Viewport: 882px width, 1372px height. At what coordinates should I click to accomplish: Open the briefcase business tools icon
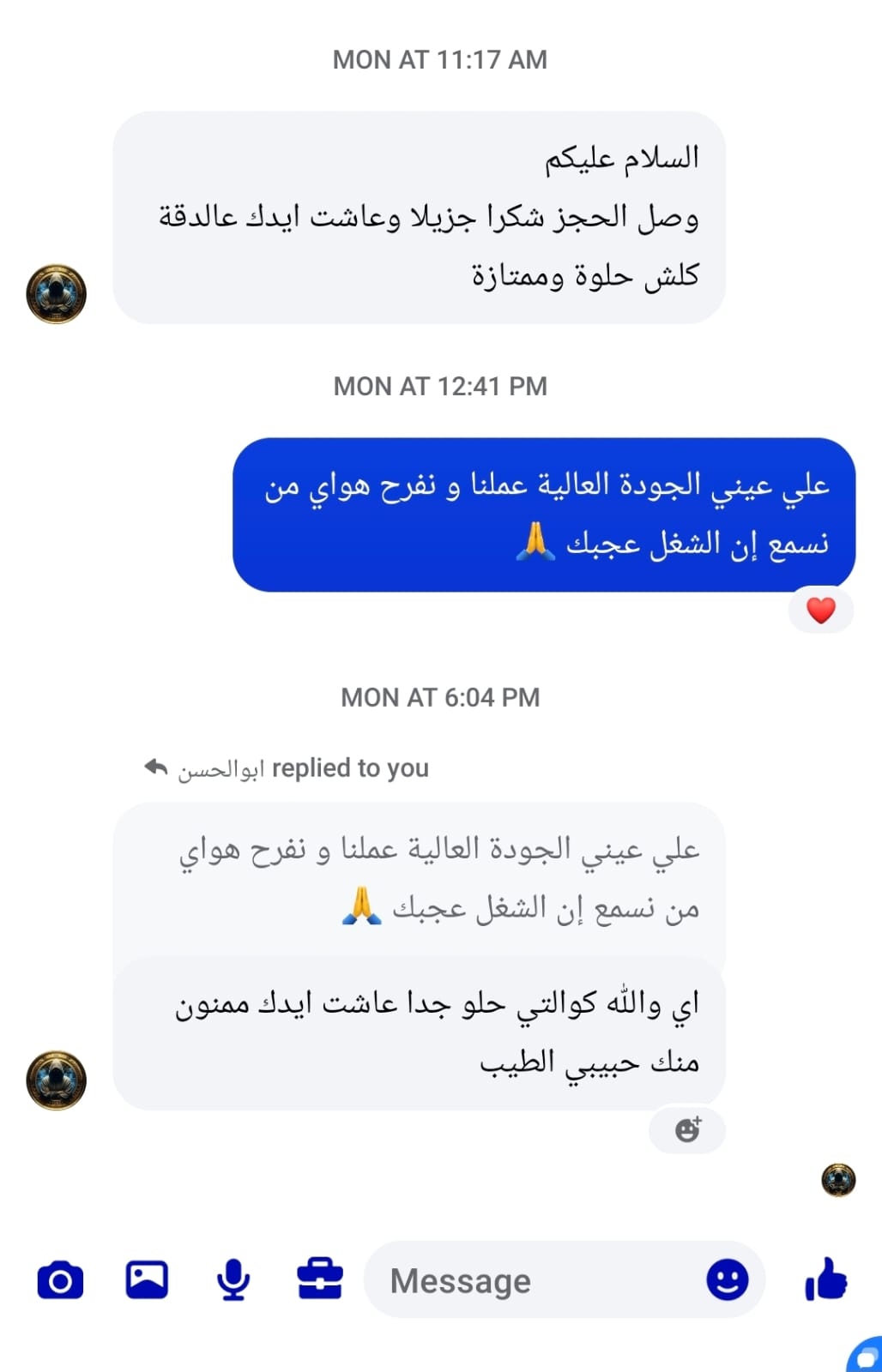click(319, 1280)
